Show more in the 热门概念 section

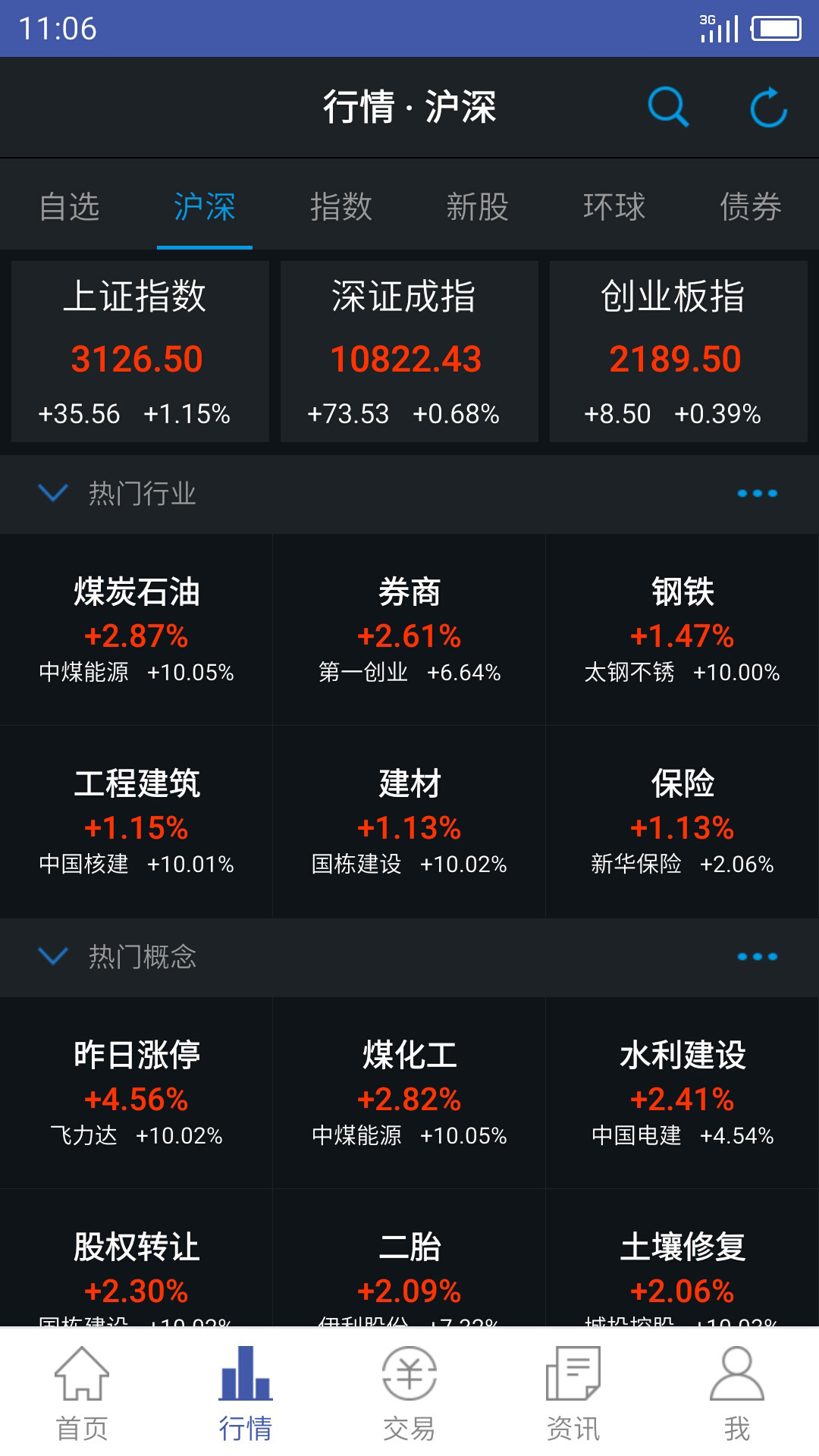(758, 957)
